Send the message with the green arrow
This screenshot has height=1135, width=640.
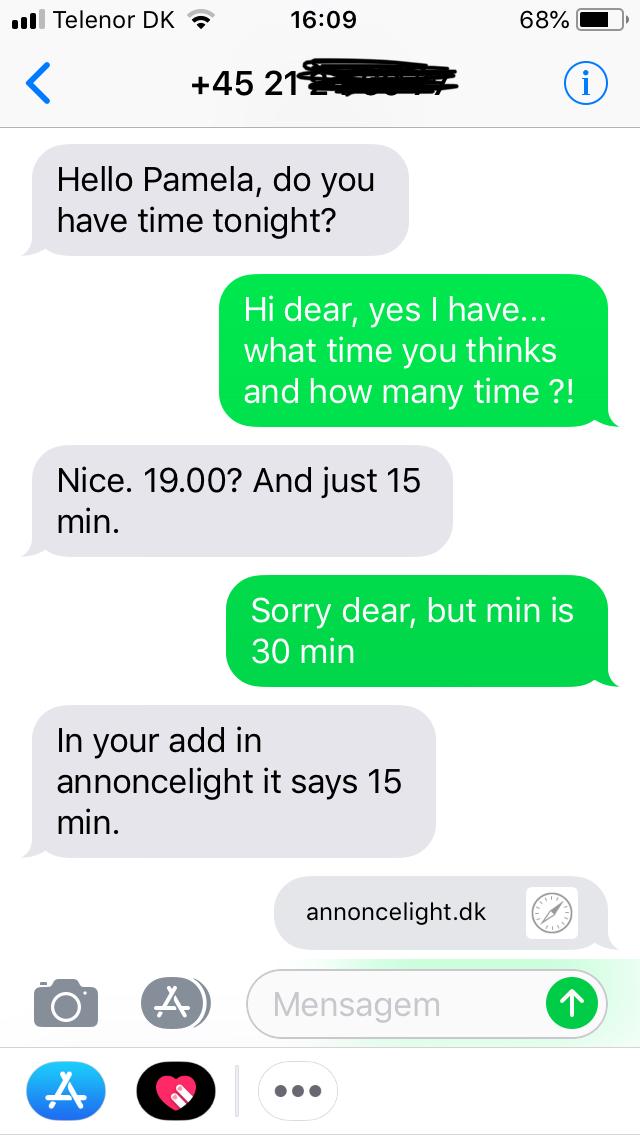point(572,1003)
